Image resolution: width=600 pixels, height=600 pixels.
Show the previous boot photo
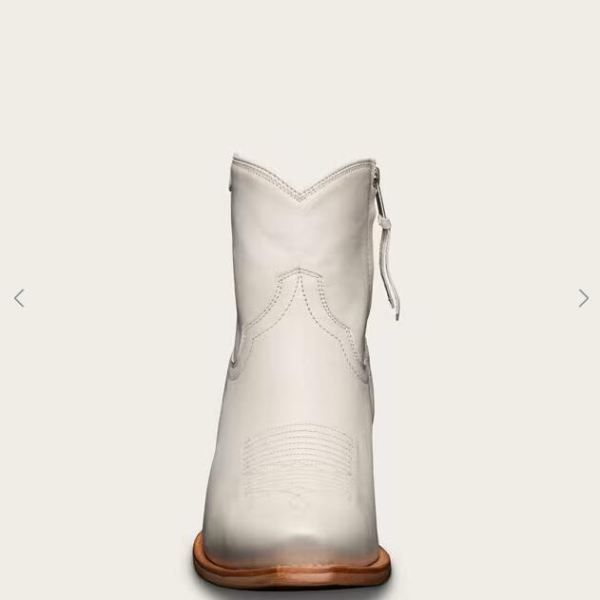[19, 298]
